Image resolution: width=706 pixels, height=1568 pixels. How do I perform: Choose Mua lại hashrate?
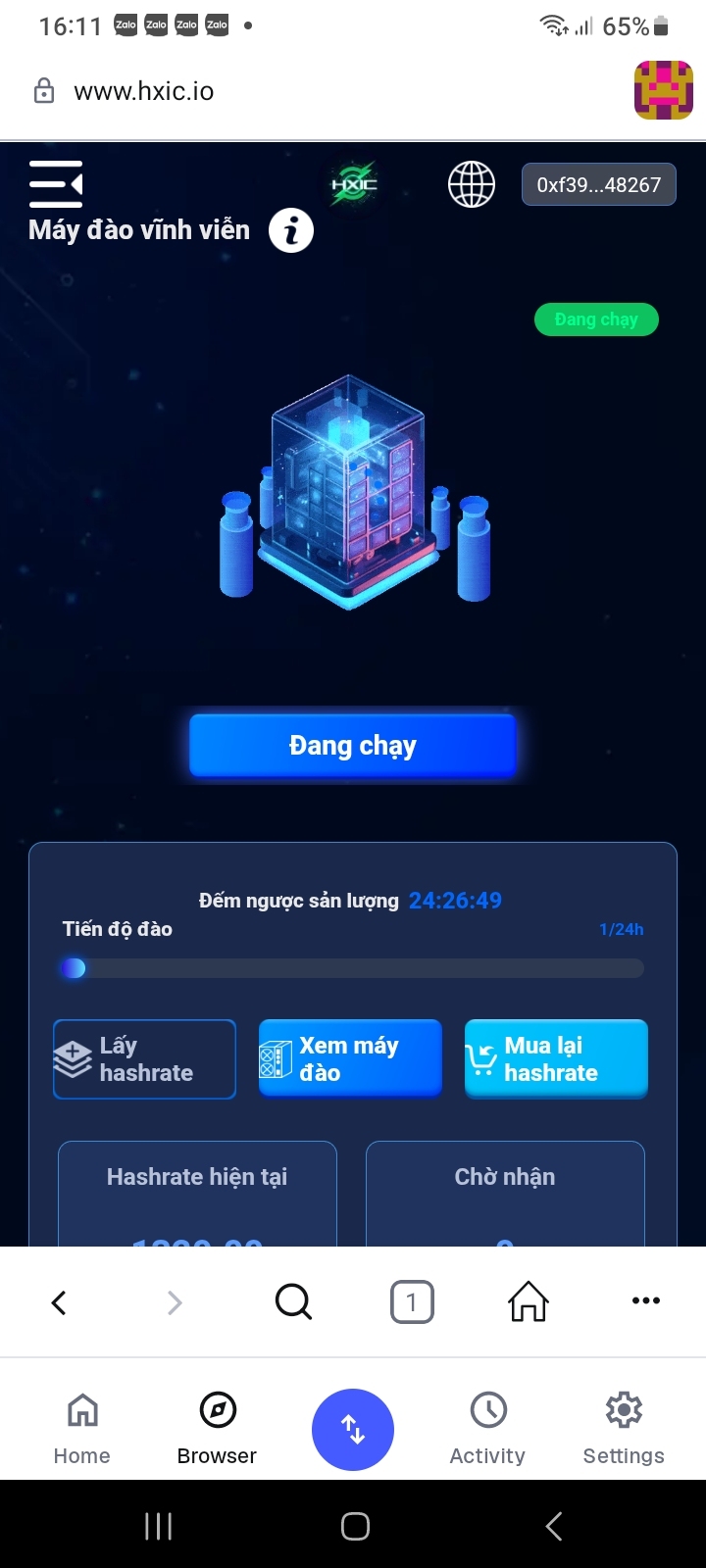click(556, 1059)
